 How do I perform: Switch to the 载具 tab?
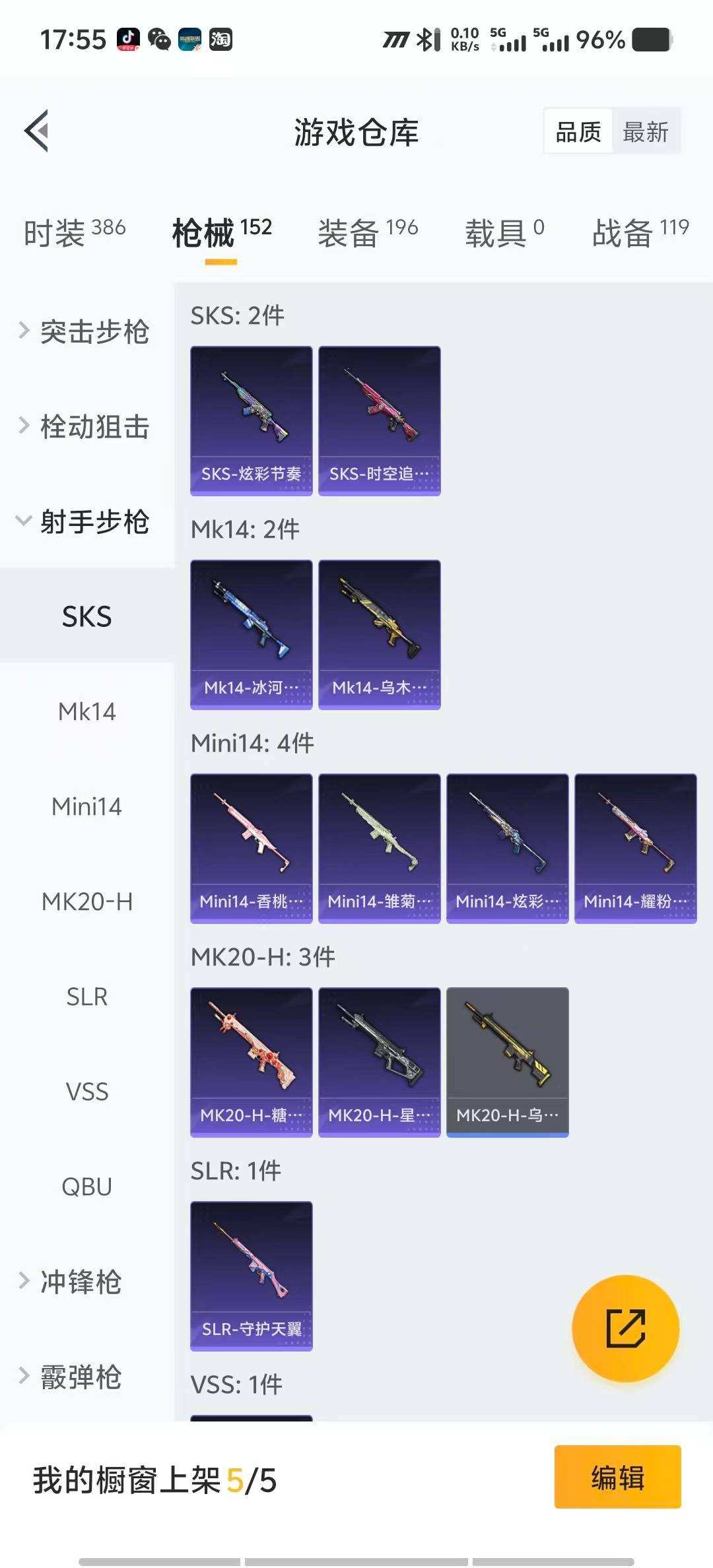click(504, 232)
